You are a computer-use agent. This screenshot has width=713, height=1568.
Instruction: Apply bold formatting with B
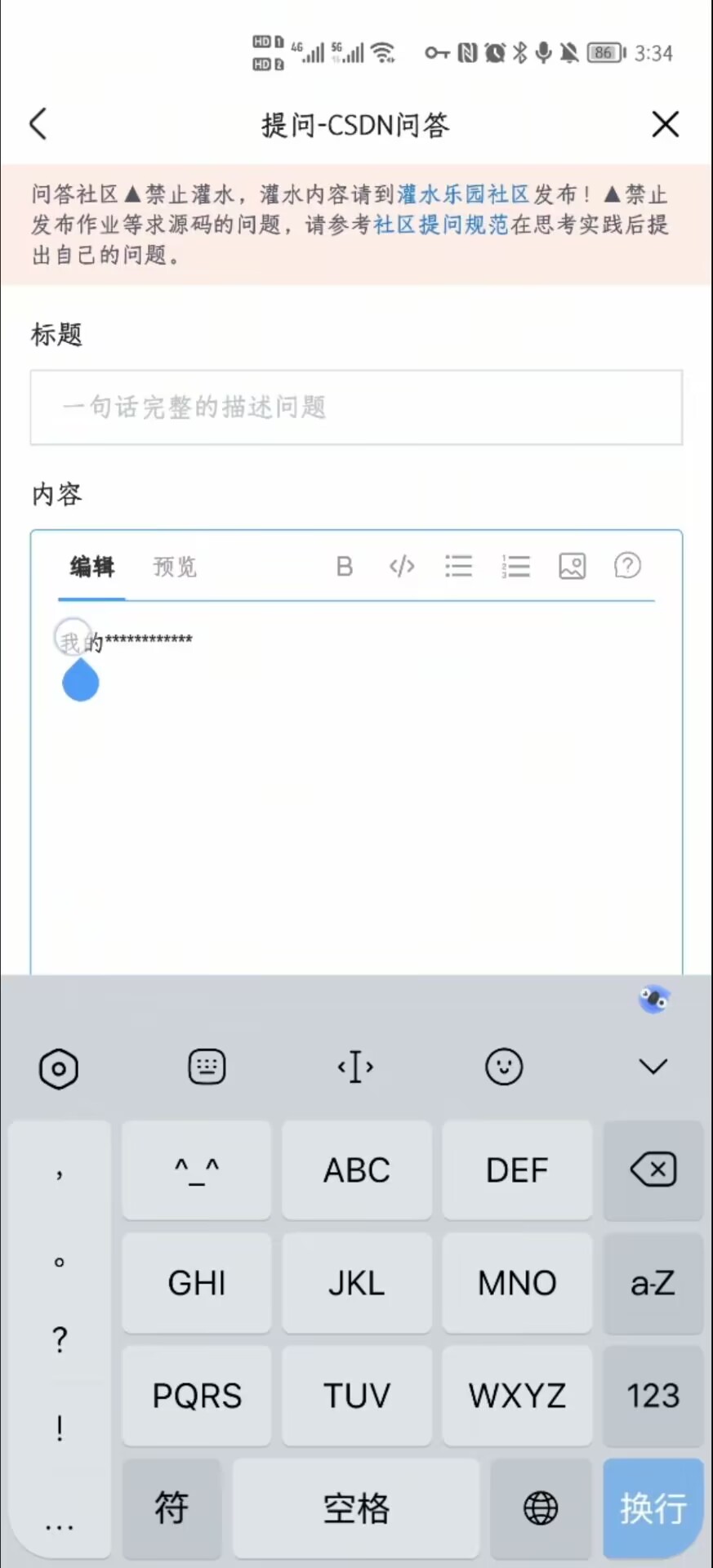tap(345, 566)
